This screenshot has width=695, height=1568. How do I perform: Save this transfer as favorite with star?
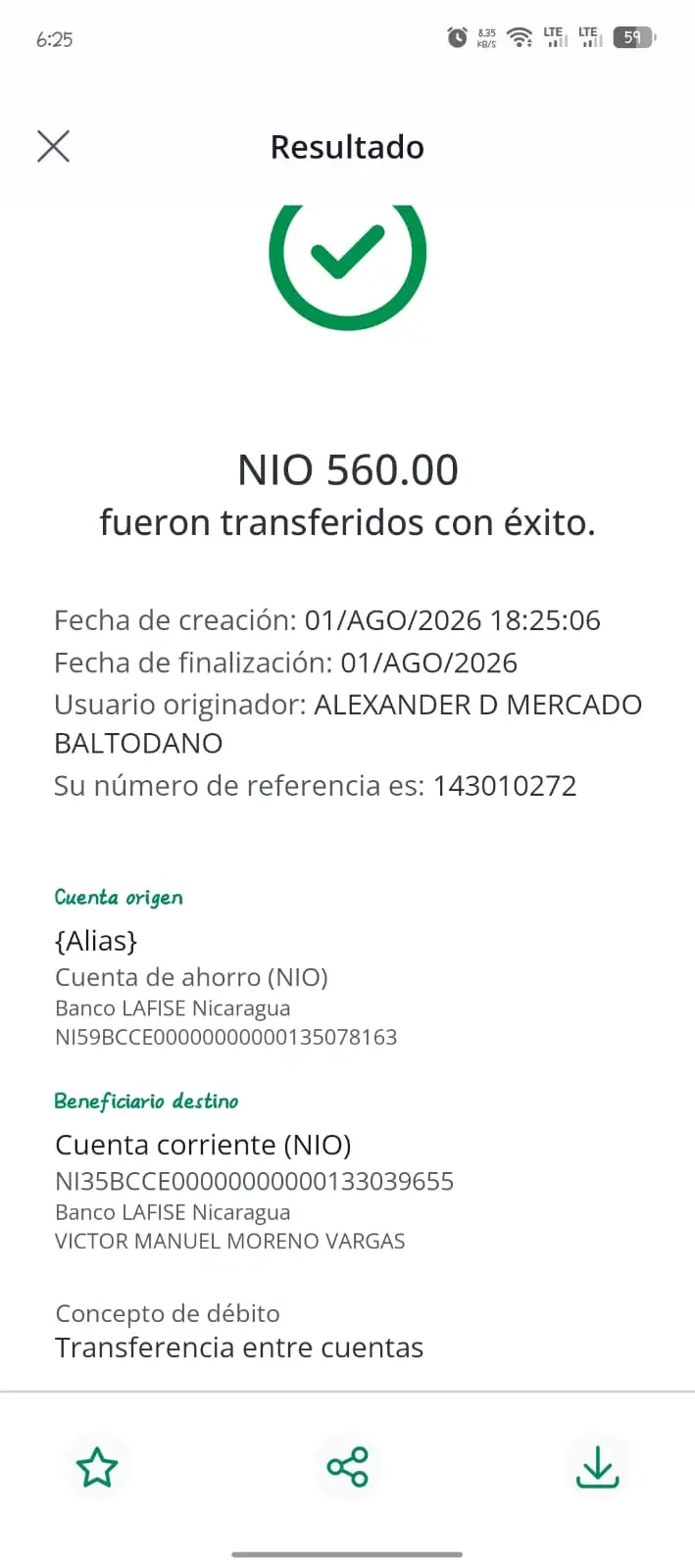coord(97,1467)
